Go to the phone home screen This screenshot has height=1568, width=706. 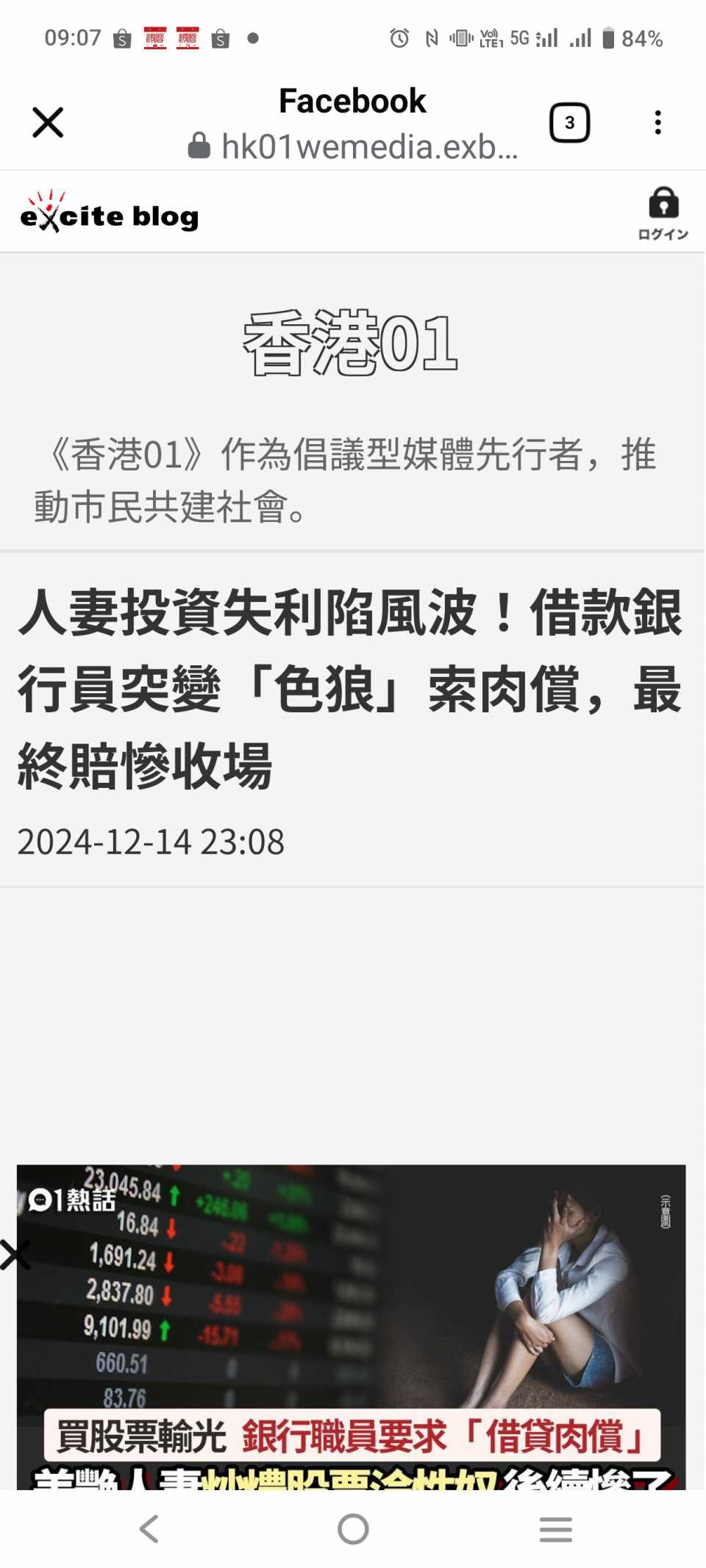pos(353,1529)
